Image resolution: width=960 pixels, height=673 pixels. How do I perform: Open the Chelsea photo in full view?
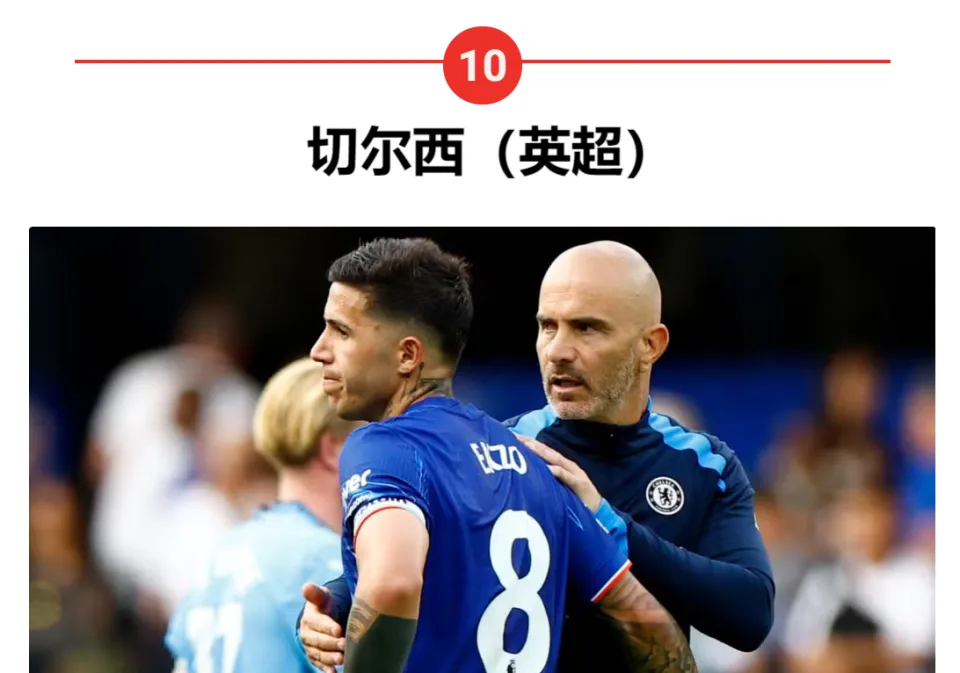[482, 450]
